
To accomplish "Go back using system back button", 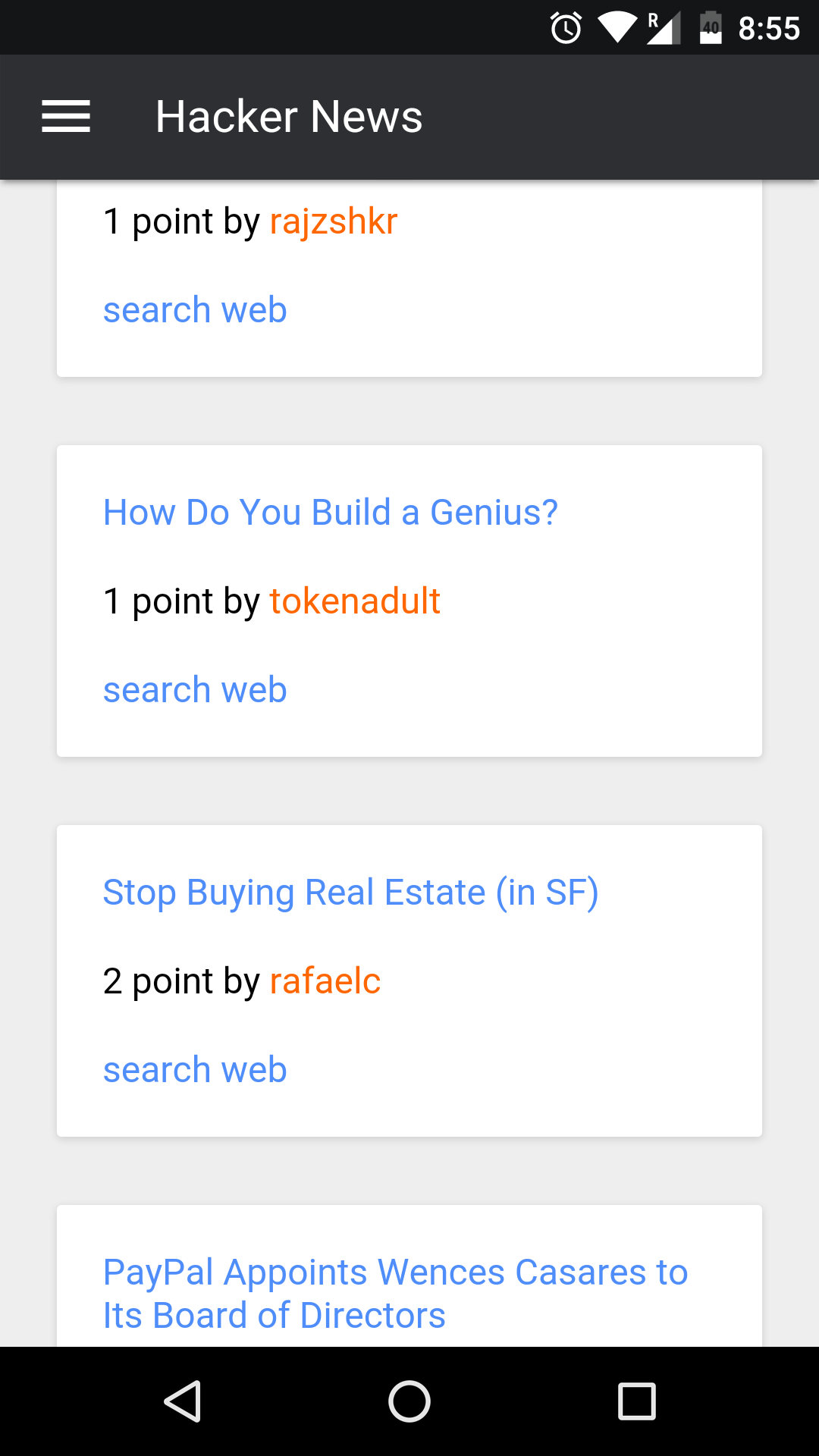I will coord(182,1401).
